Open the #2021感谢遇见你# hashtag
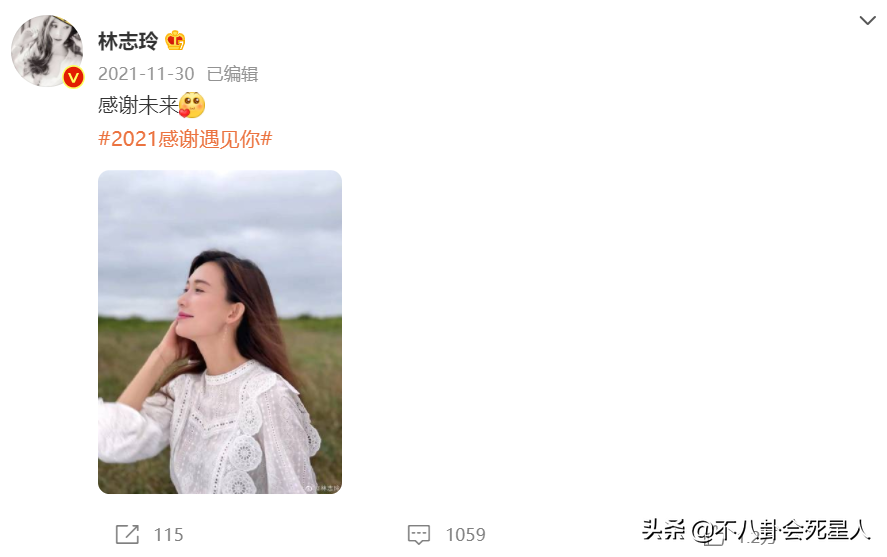 click(x=185, y=139)
